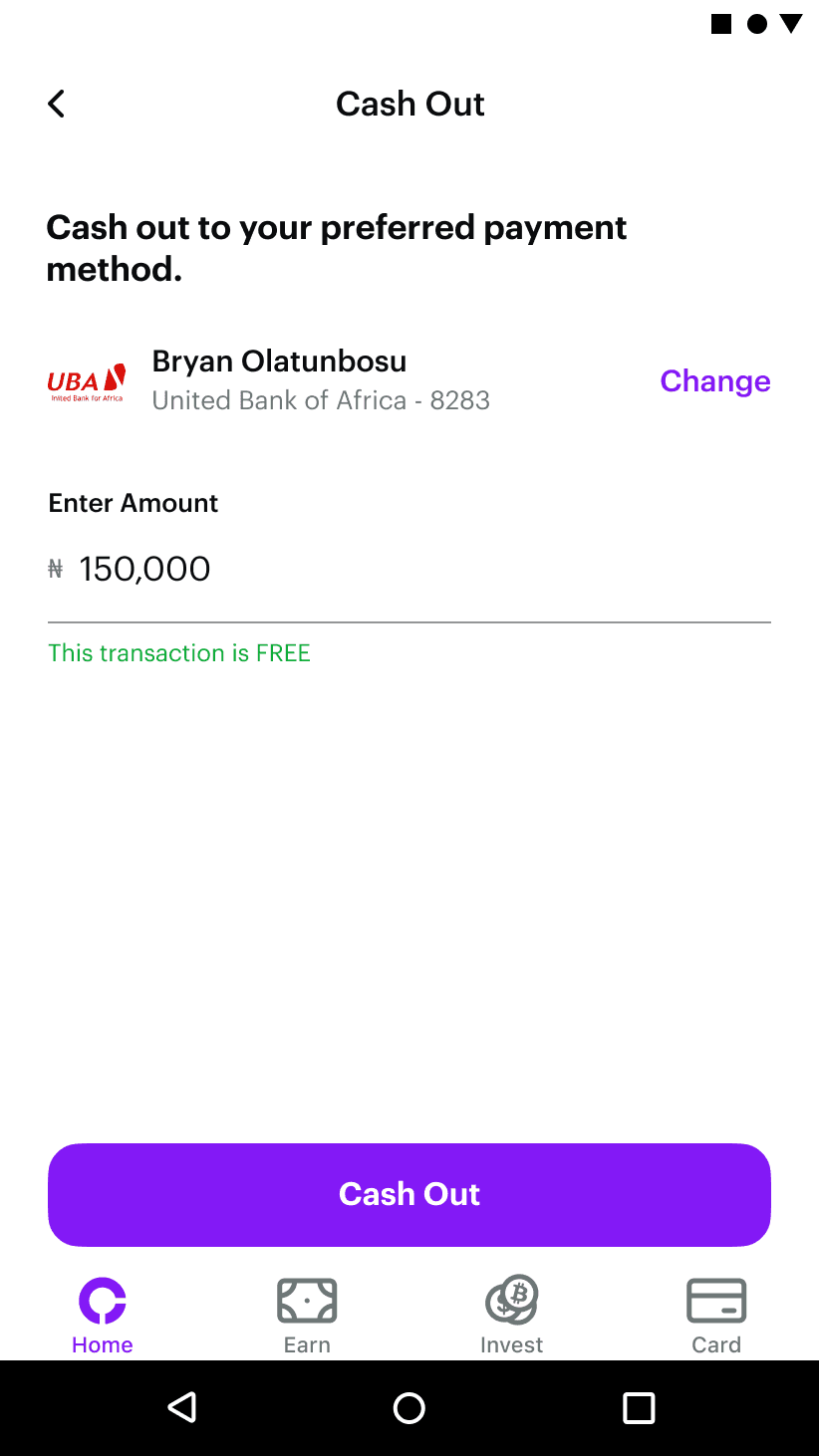Switch to the Home tab
The height and width of the screenshot is (1456, 819).
[x=102, y=1315]
